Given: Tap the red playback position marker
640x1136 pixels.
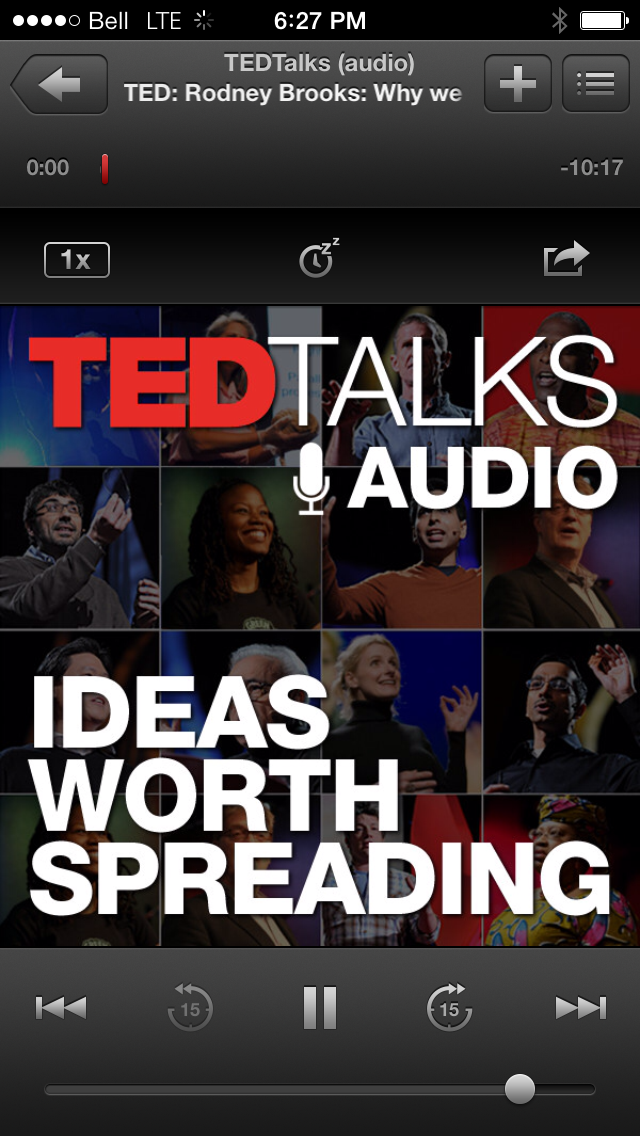Looking at the screenshot, I should 104,169.
